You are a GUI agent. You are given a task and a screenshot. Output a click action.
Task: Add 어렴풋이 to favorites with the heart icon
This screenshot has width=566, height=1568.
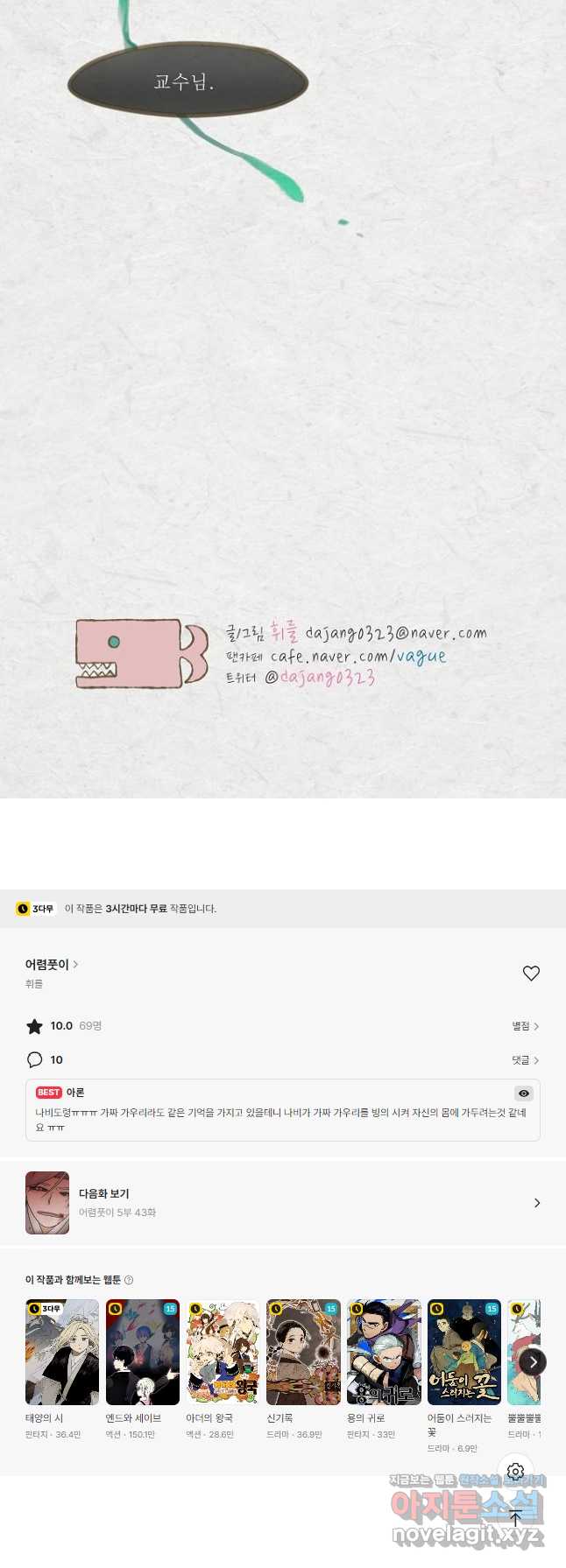[531, 973]
